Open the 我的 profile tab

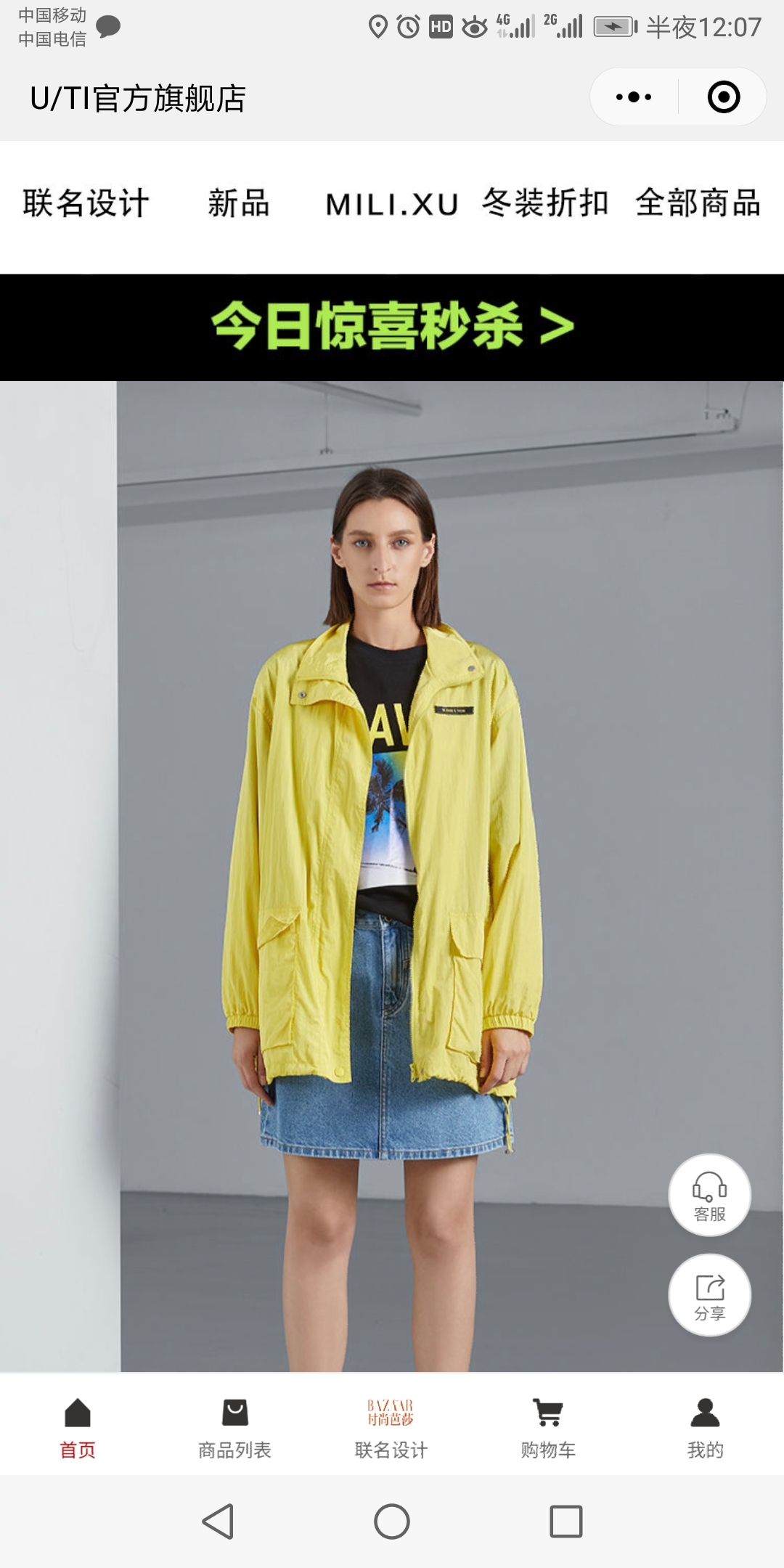(x=705, y=1428)
